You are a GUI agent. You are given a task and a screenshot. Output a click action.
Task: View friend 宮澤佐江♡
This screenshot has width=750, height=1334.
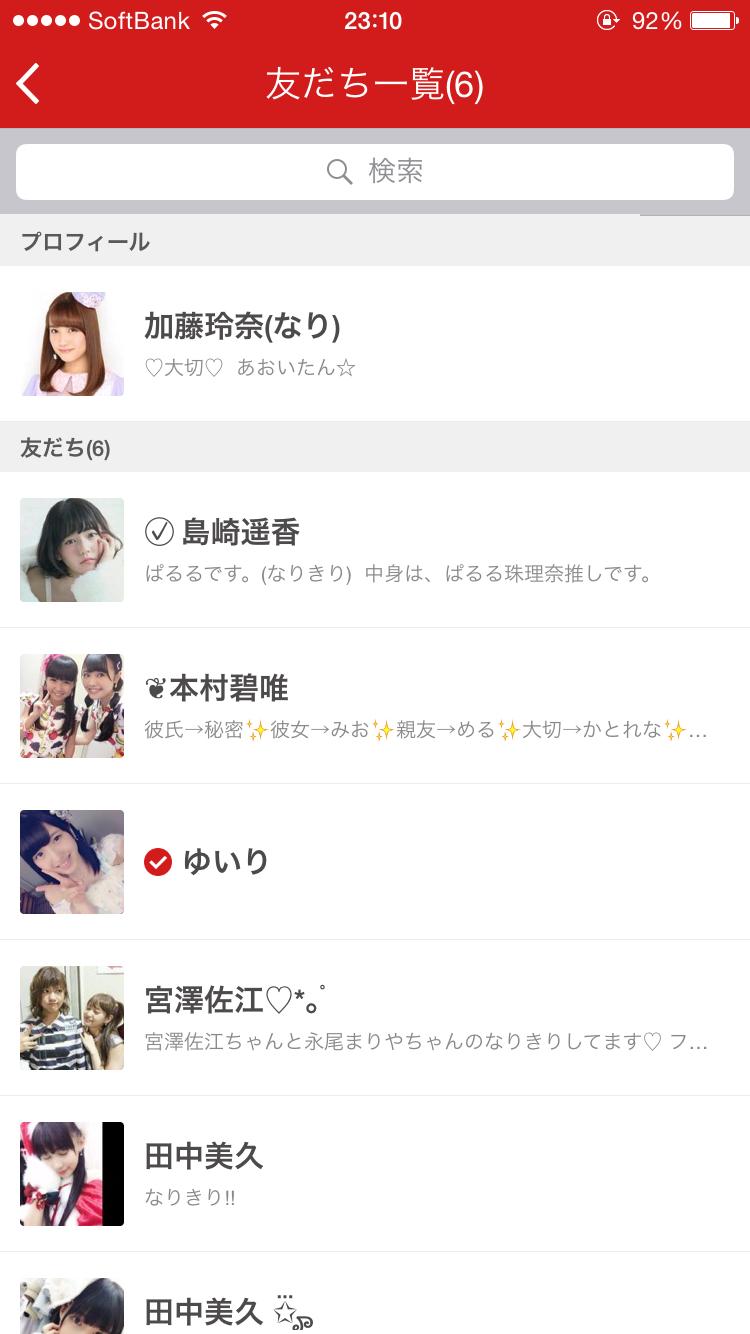click(x=375, y=1017)
